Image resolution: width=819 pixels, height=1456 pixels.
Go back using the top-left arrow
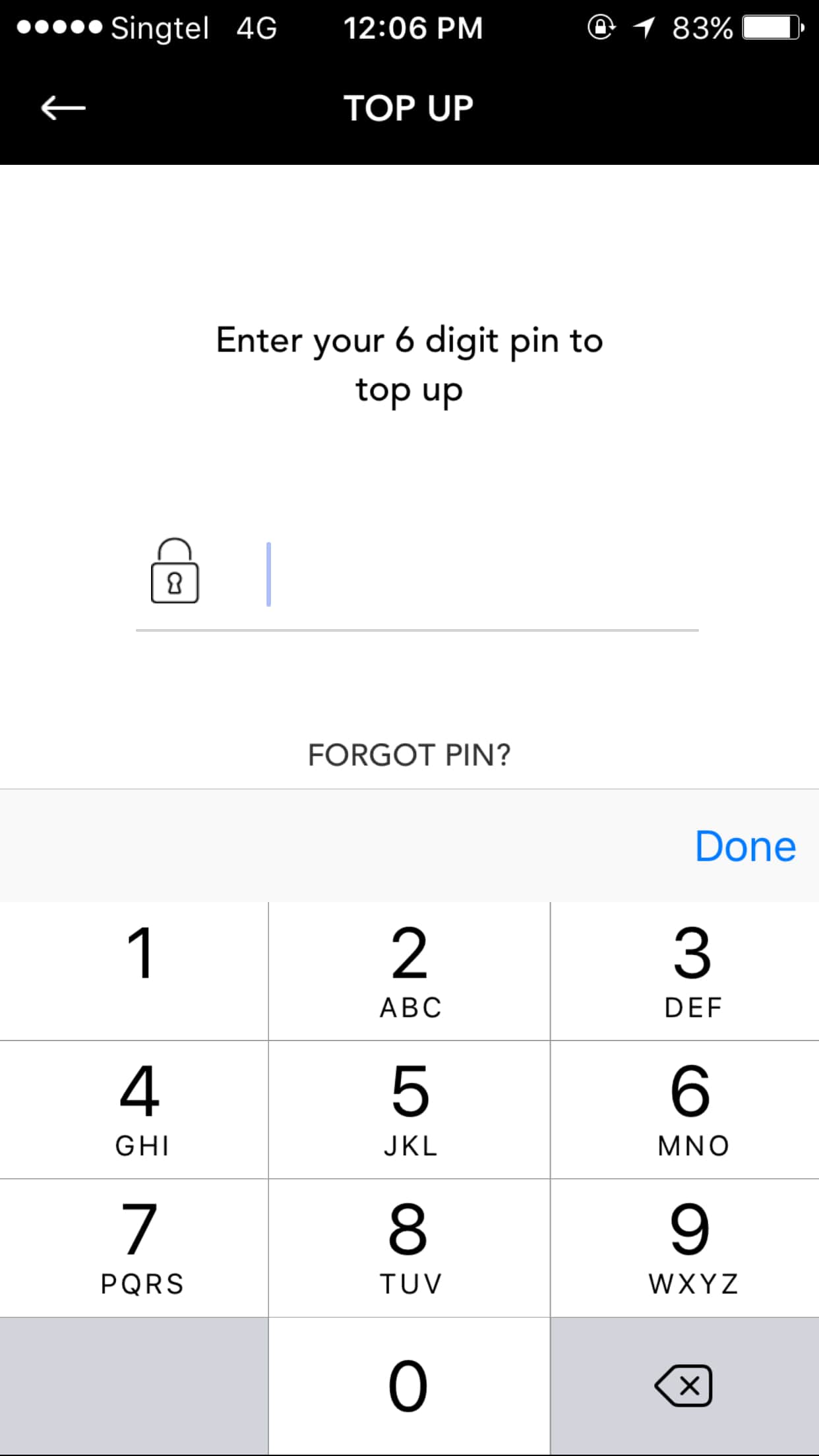click(x=63, y=107)
